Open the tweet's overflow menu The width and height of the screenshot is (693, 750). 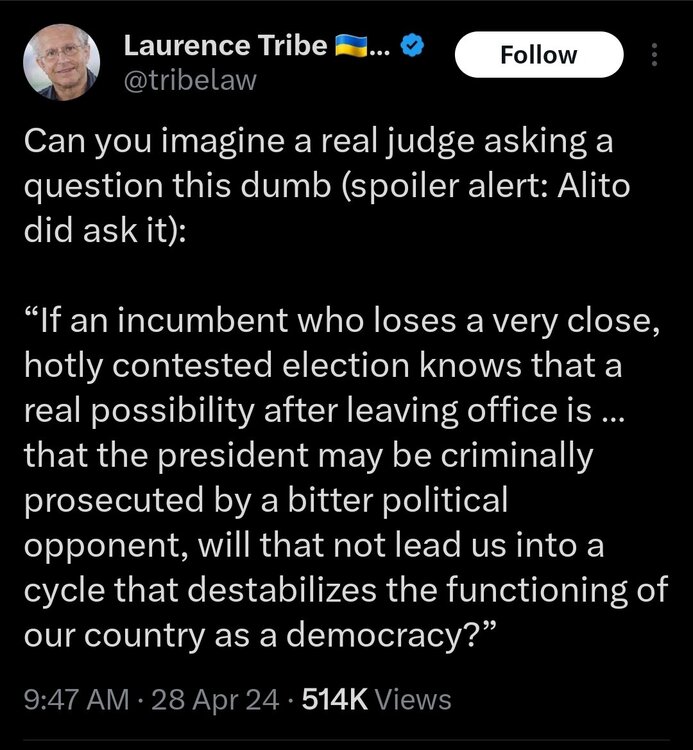(655, 55)
